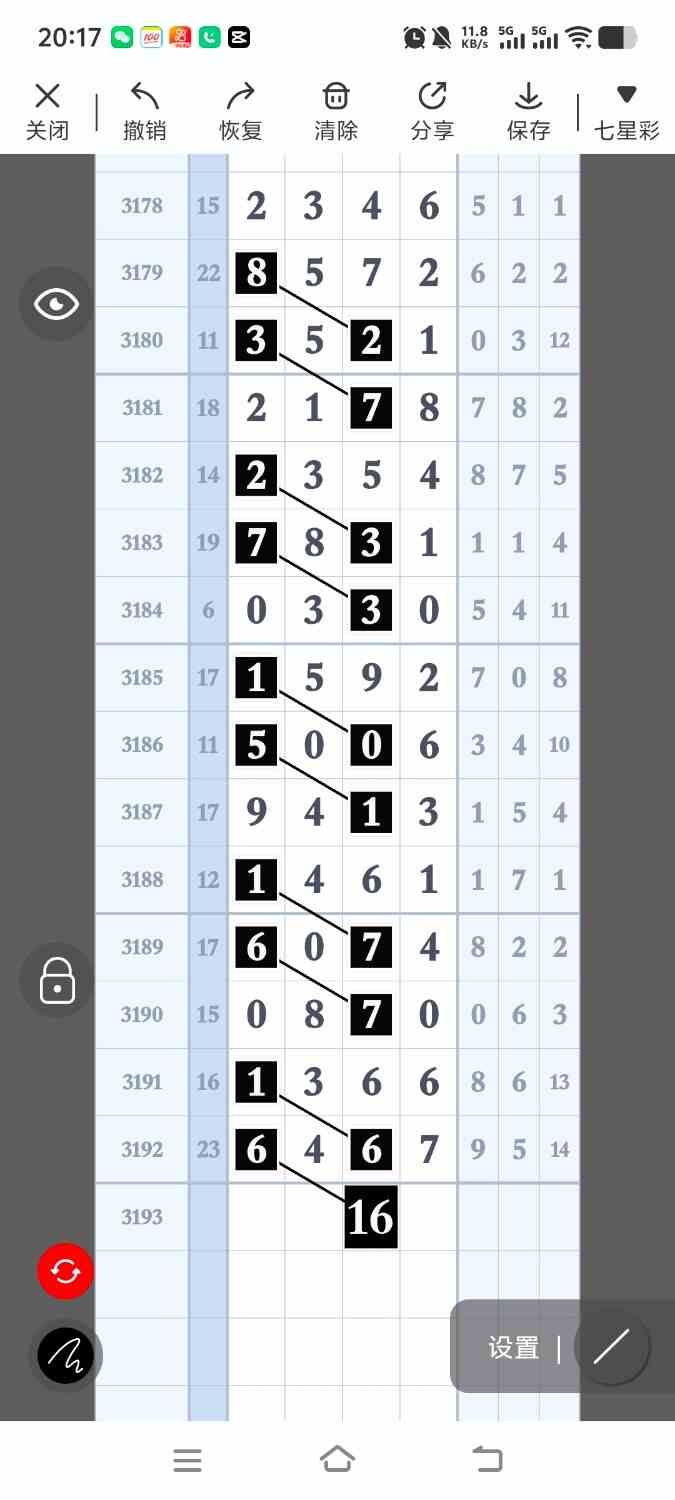This screenshot has width=675, height=1500.
Task: Select the freehand scribble tool
Action: [65, 1356]
